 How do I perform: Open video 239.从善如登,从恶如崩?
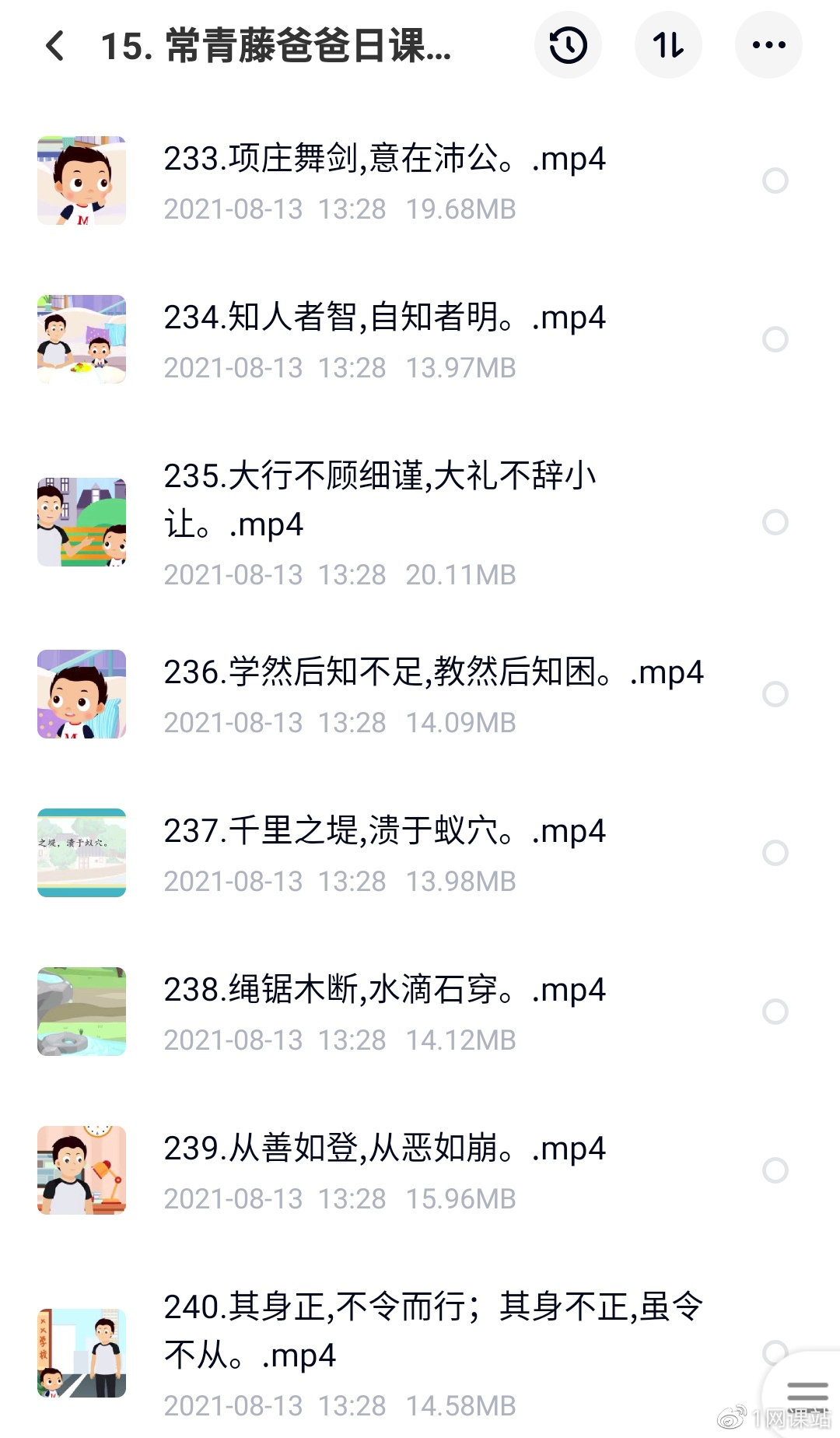click(x=384, y=1149)
